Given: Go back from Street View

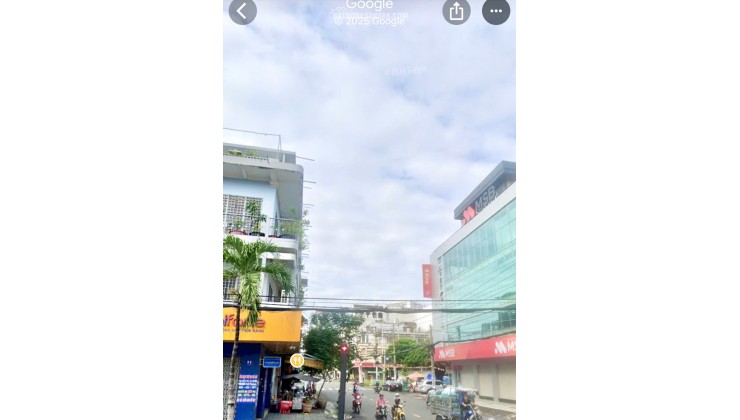Looking at the screenshot, I should (242, 11).
